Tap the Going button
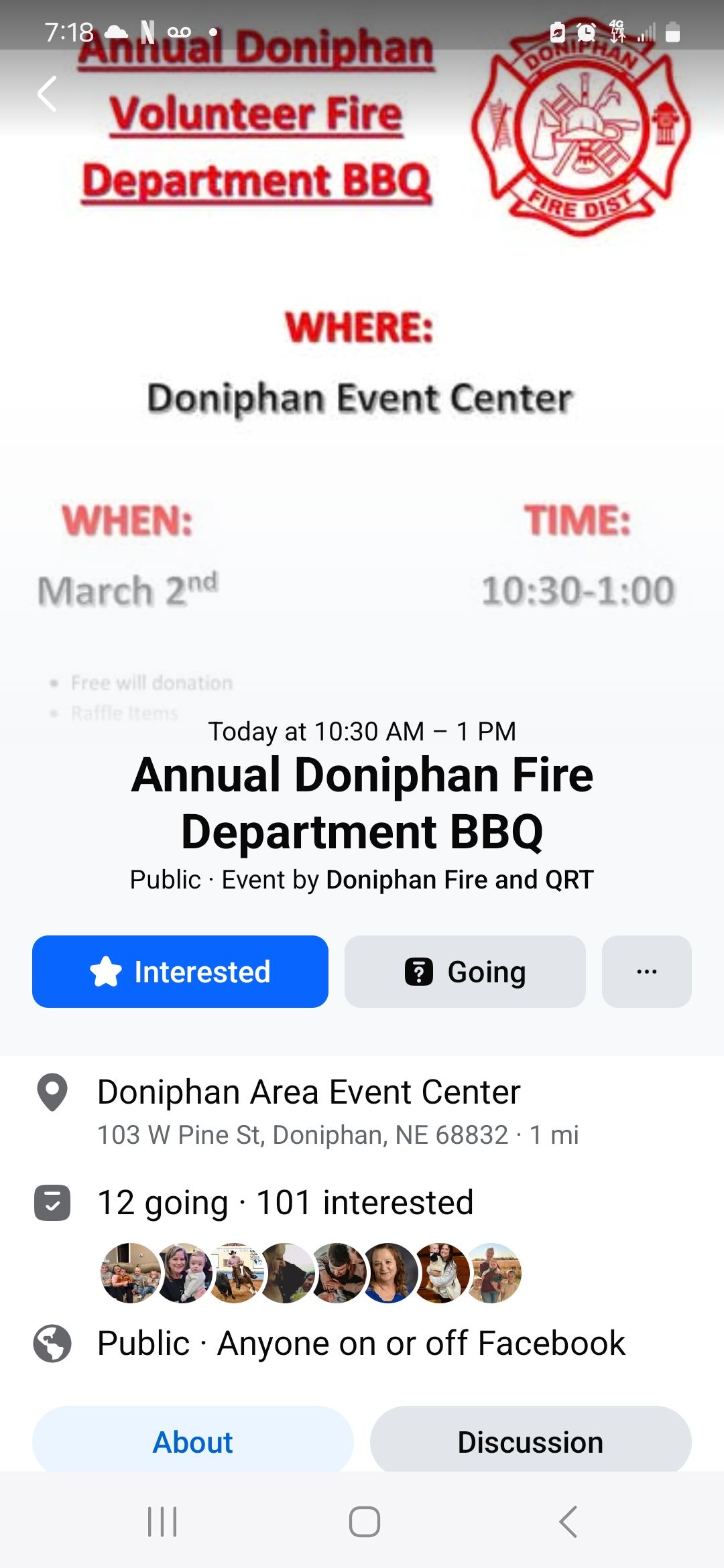724x1568 pixels. [465, 972]
